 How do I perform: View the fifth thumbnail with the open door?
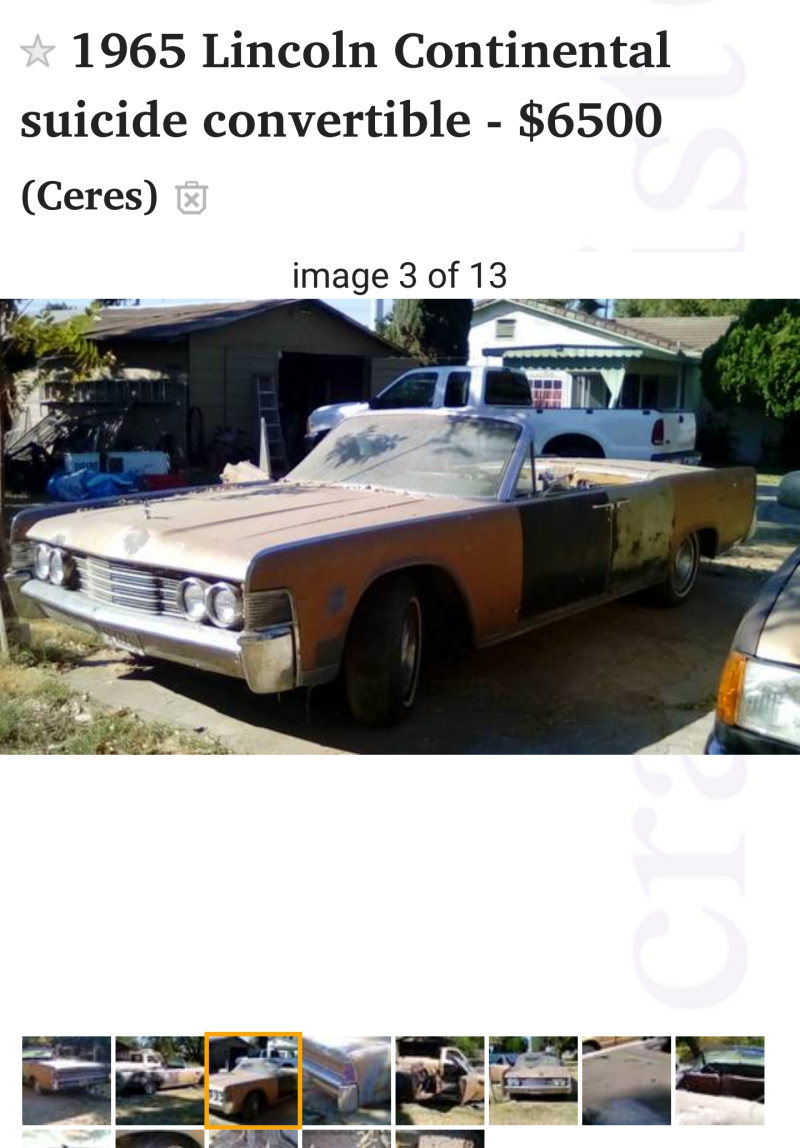tap(440, 1080)
